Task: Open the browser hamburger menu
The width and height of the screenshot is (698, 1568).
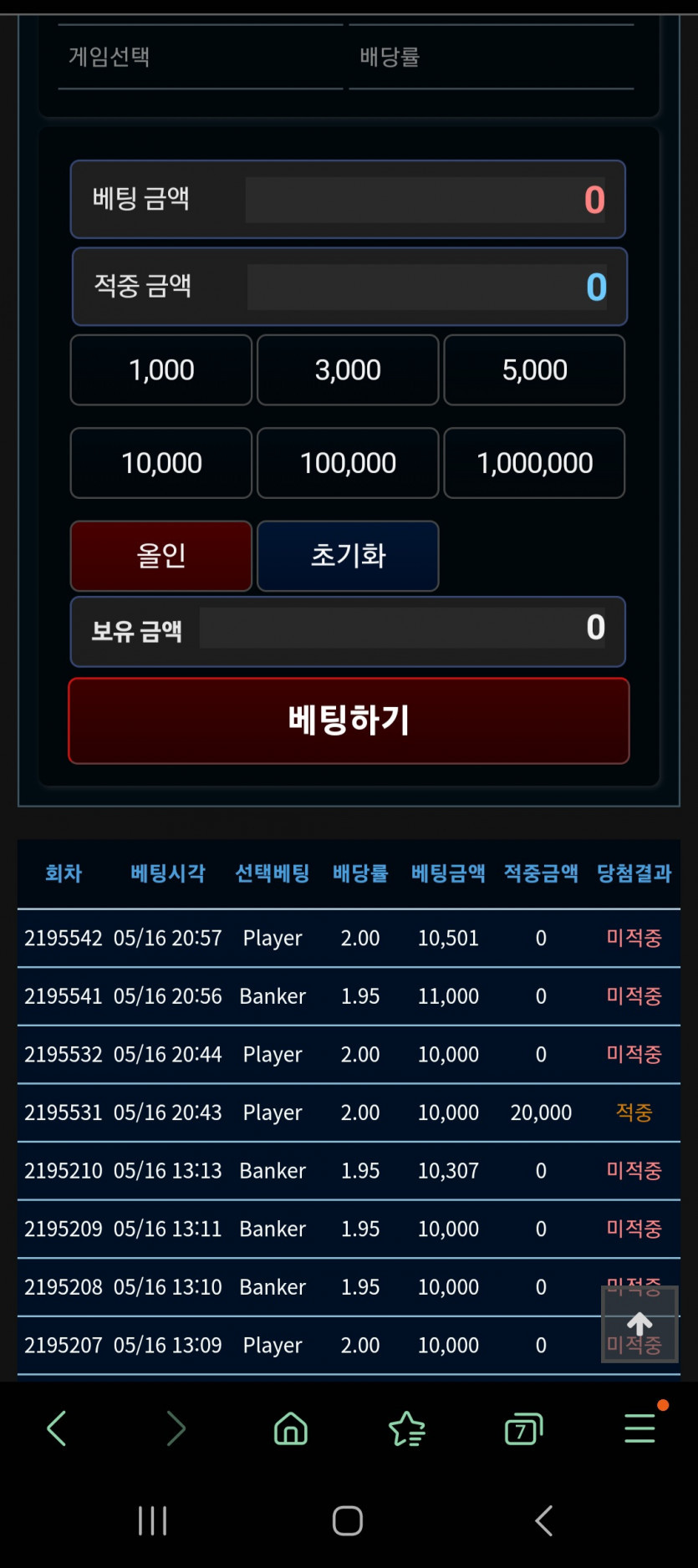Action: 640,1428
